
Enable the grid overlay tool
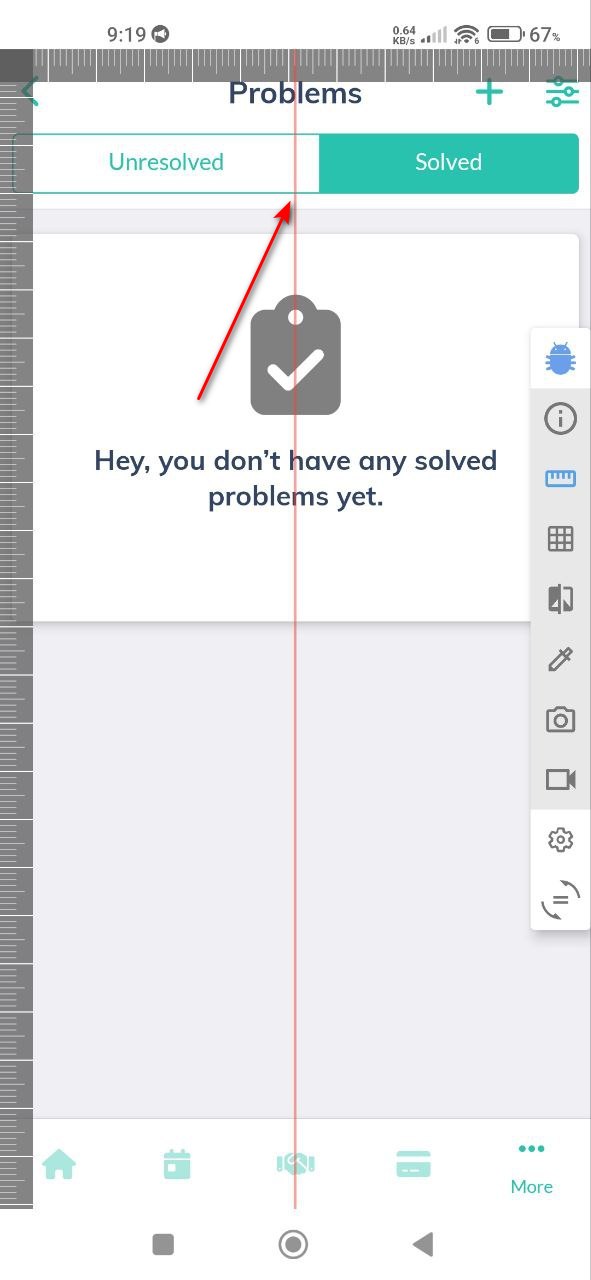coord(560,539)
